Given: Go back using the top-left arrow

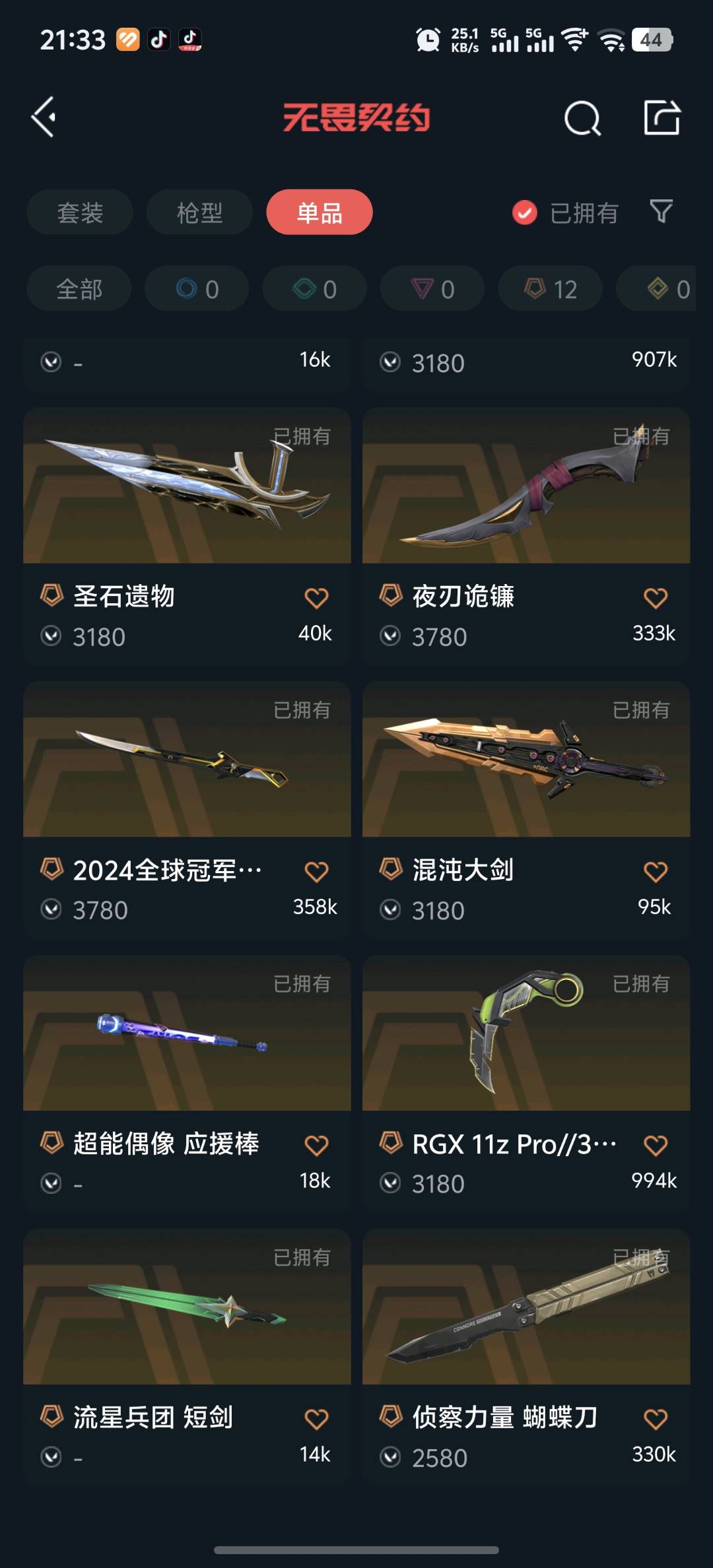Looking at the screenshot, I should point(44,117).
